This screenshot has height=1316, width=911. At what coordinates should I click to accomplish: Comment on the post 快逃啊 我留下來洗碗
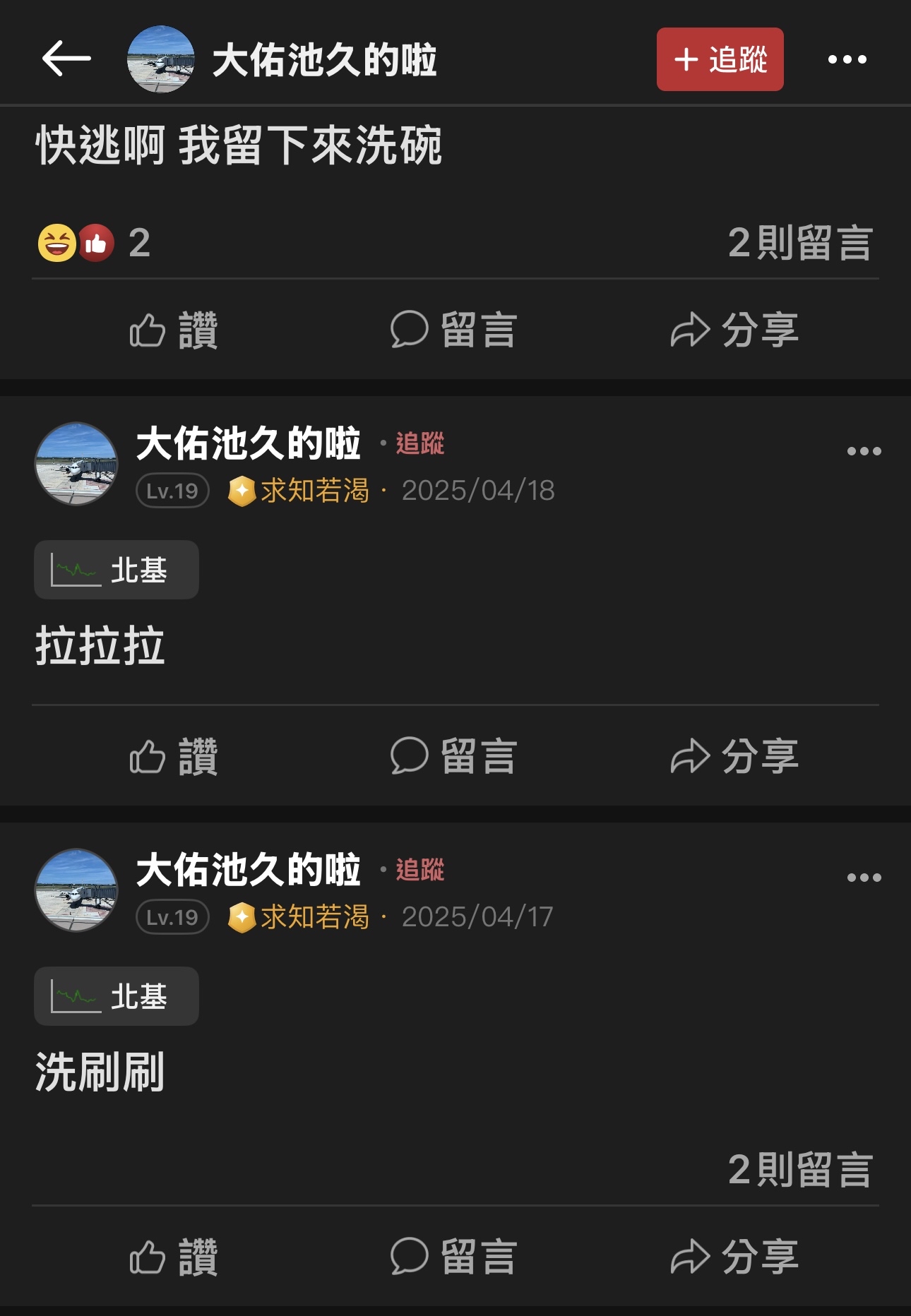454,330
